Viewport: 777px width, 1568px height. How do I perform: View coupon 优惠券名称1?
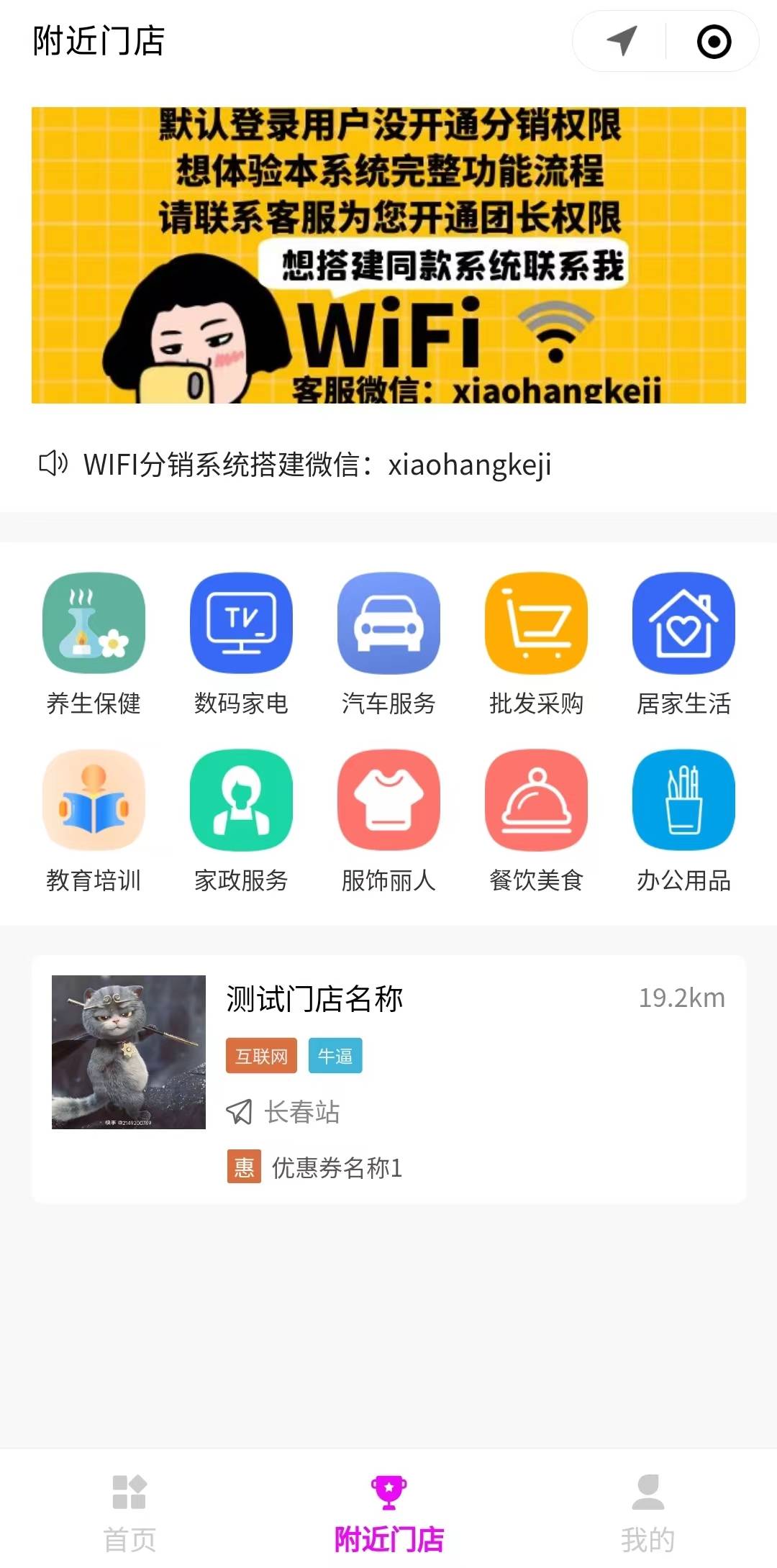coord(335,1167)
